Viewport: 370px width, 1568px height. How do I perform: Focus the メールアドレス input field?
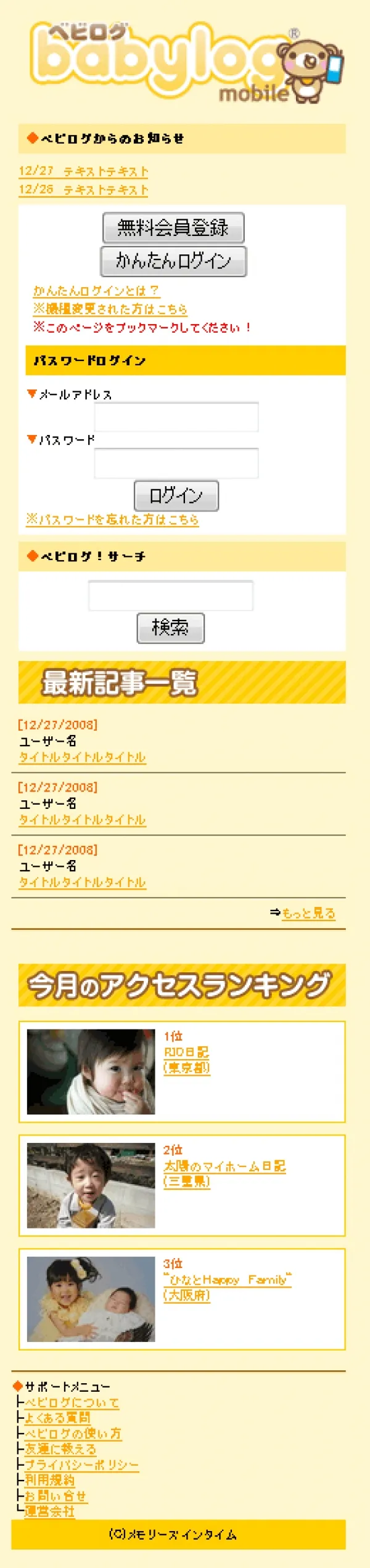click(176, 417)
